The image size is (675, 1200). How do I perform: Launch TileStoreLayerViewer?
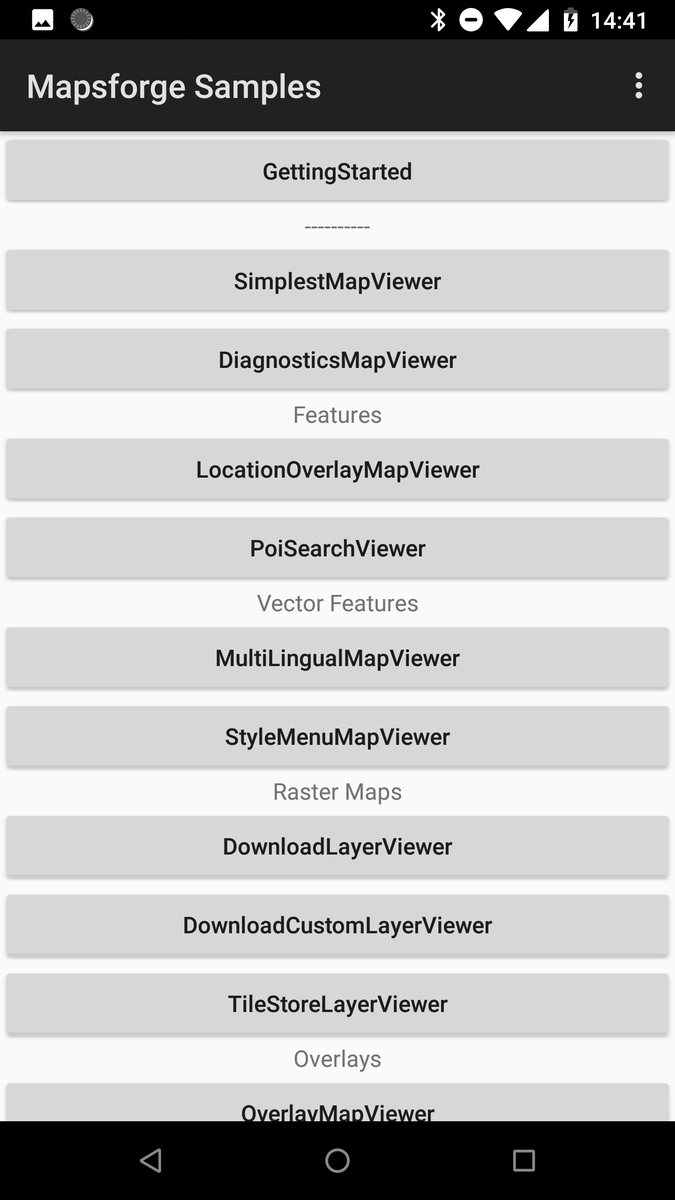point(337,1004)
